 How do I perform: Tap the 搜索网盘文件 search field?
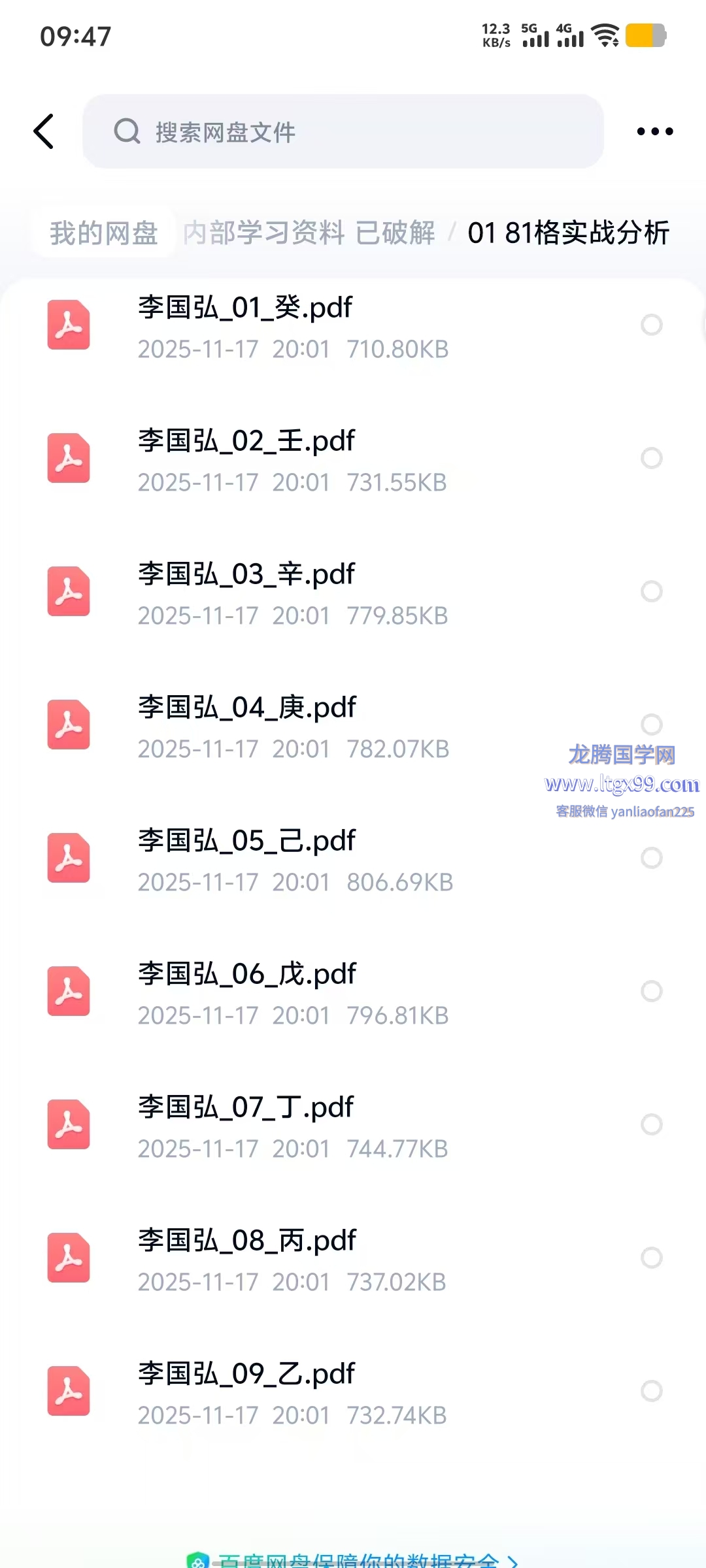tap(343, 131)
